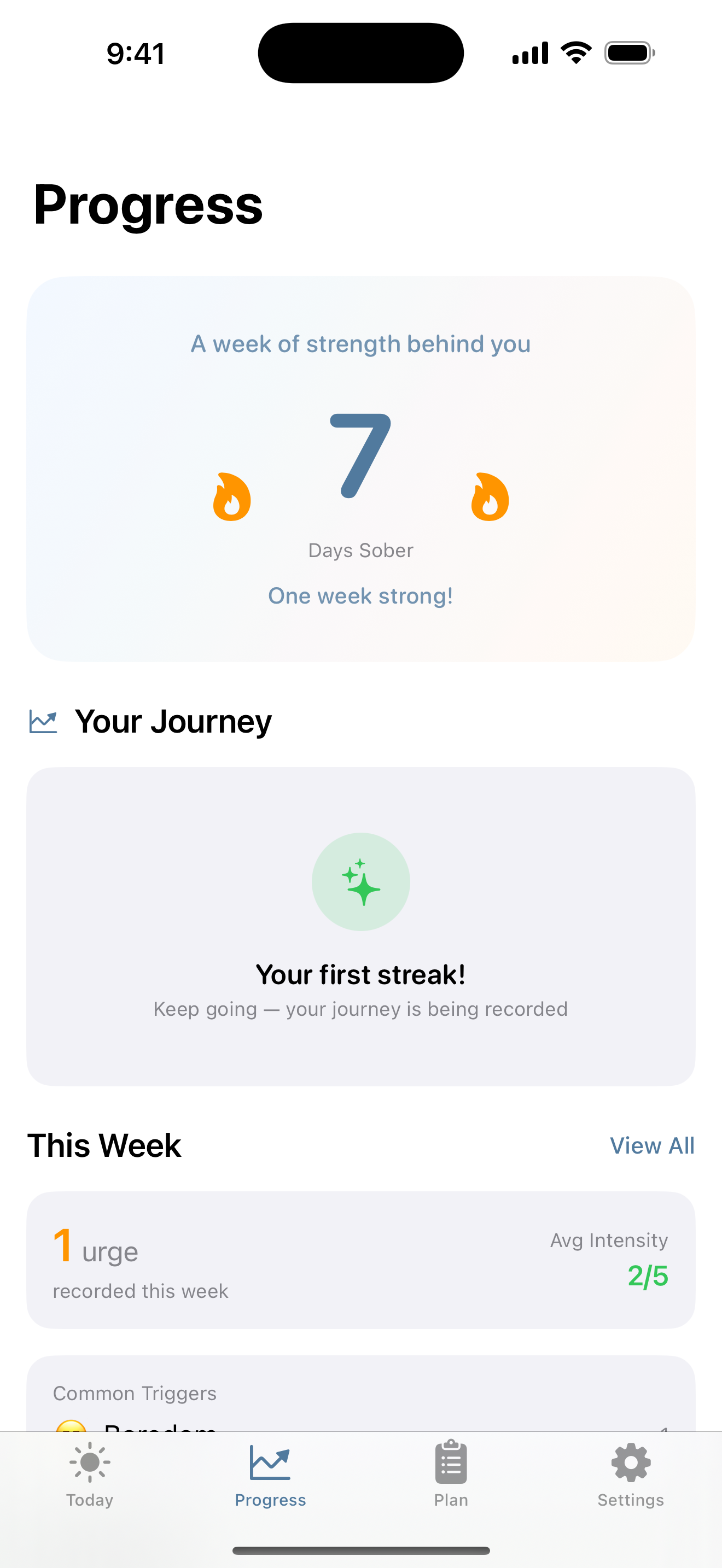This screenshot has width=722, height=1568.
Task: Tap the One week strong message
Action: click(x=361, y=595)
